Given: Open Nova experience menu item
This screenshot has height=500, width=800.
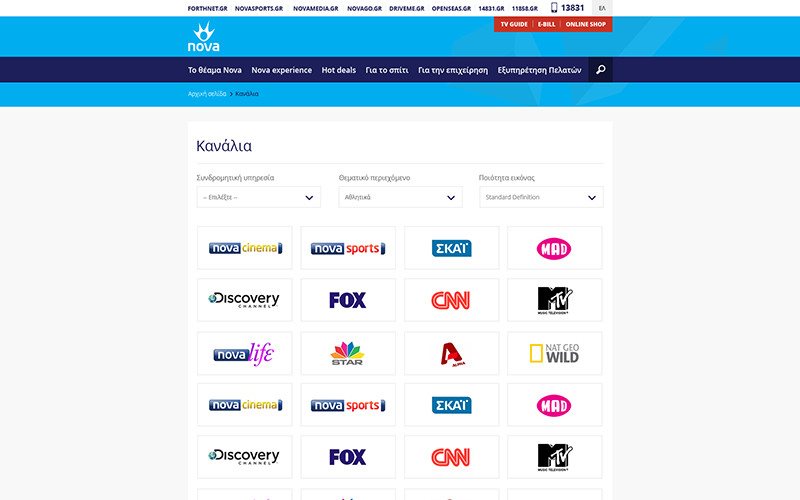Looking at the screenshot, I should [x=281, y=70].
